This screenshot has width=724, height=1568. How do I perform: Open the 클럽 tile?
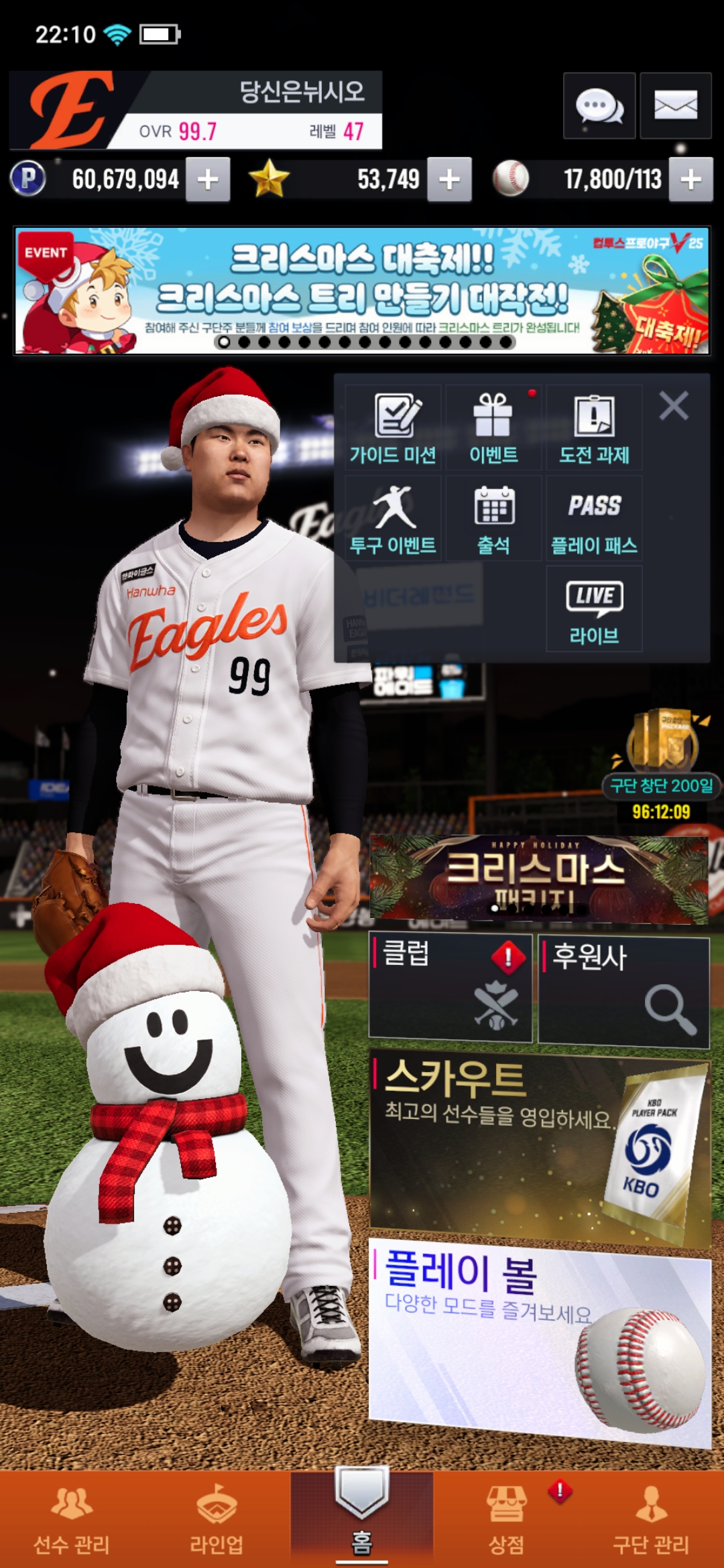tap(450, 988)
